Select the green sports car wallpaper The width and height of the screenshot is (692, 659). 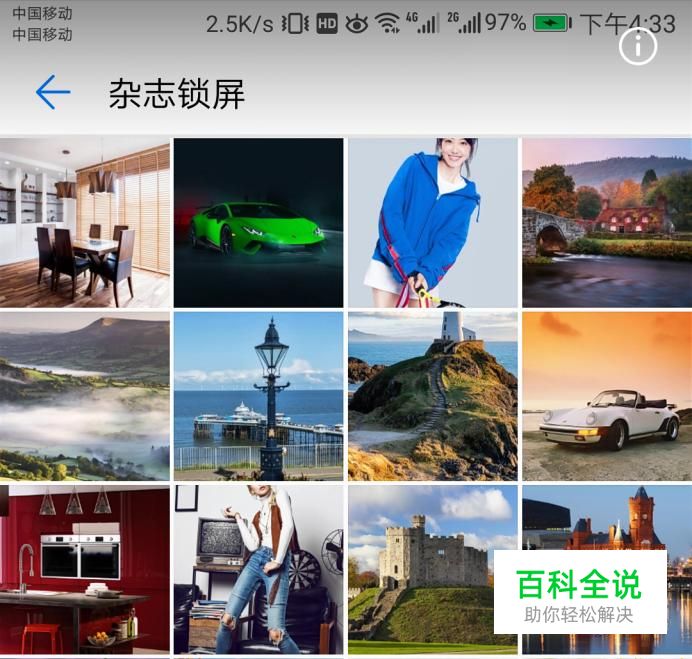[x=258, y=222]
